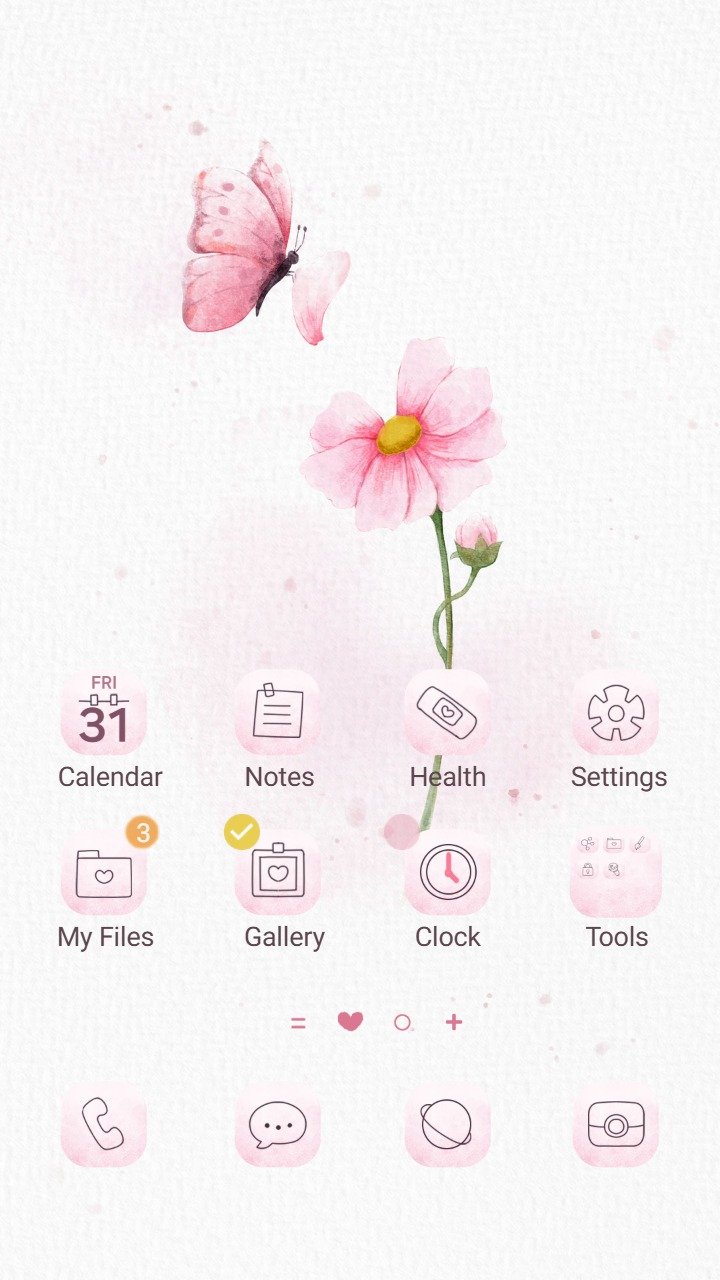Open the Camera app in the dock
The height and width of the screenshot is (1280, 720).
click(x=616, y=1123)
